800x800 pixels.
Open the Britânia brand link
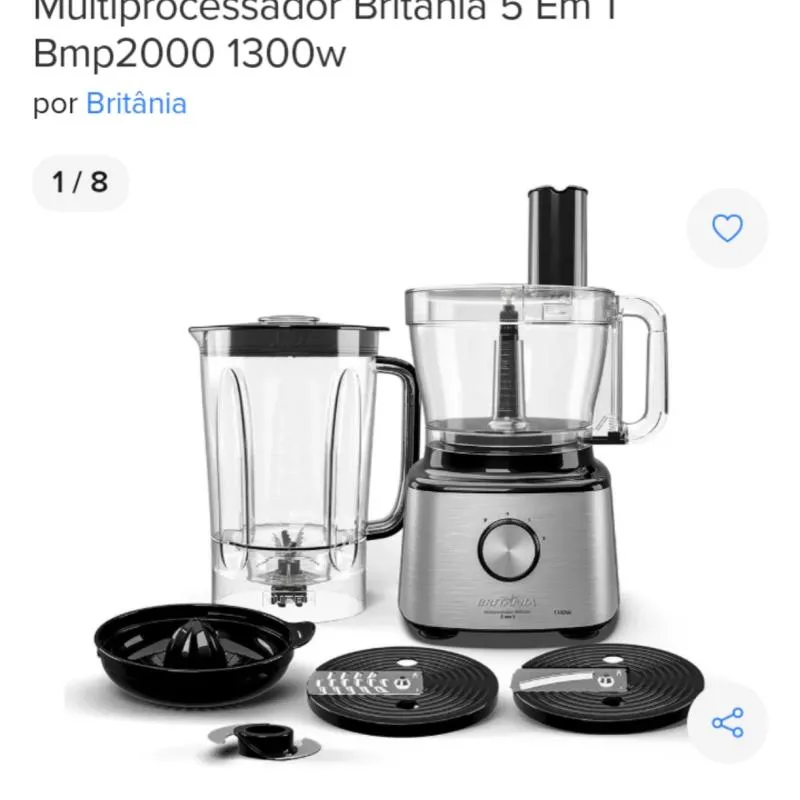pos(136,104)
